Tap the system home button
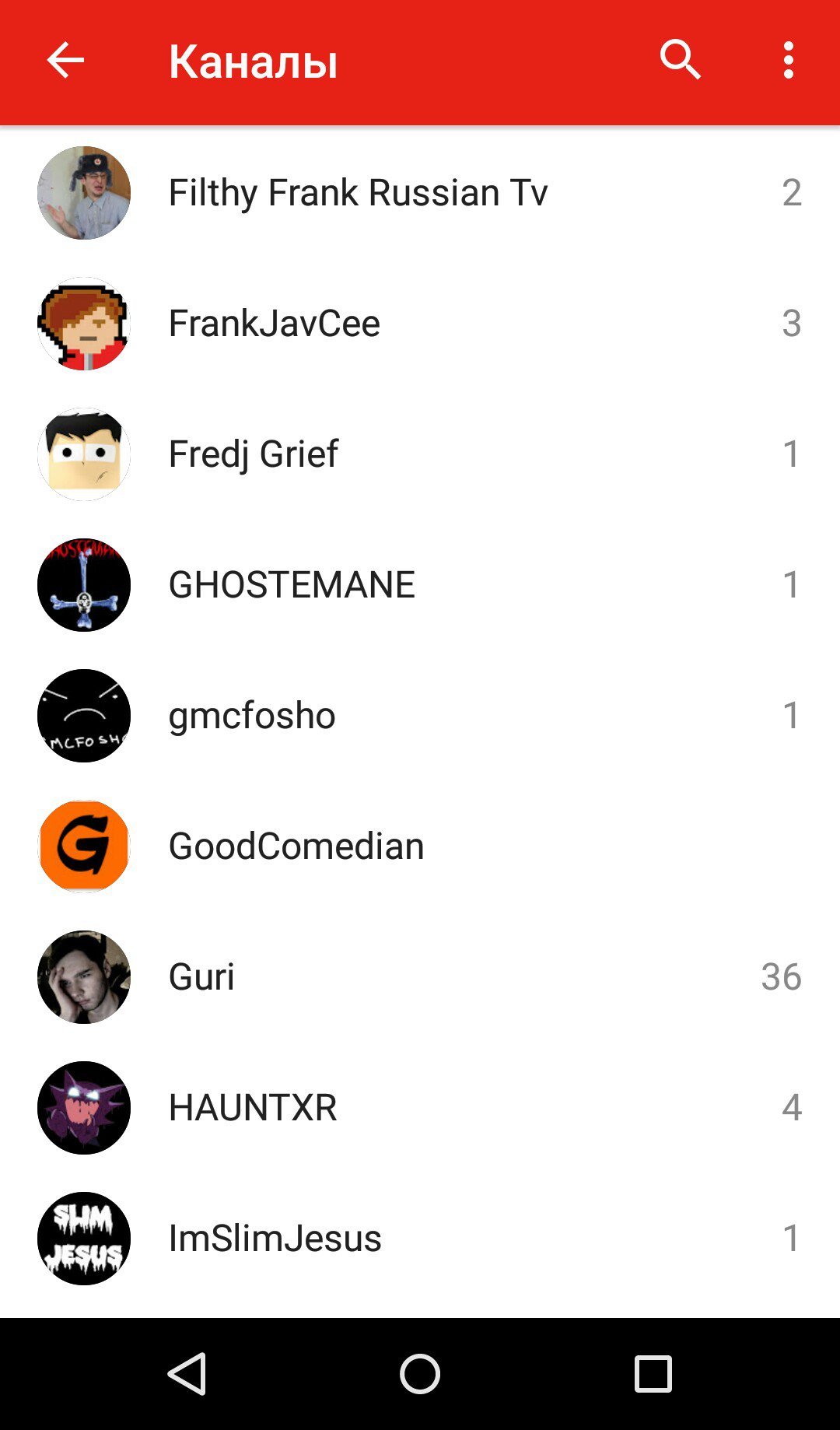Screen dimensions: 840x1430 click(x=420, y=1374)
